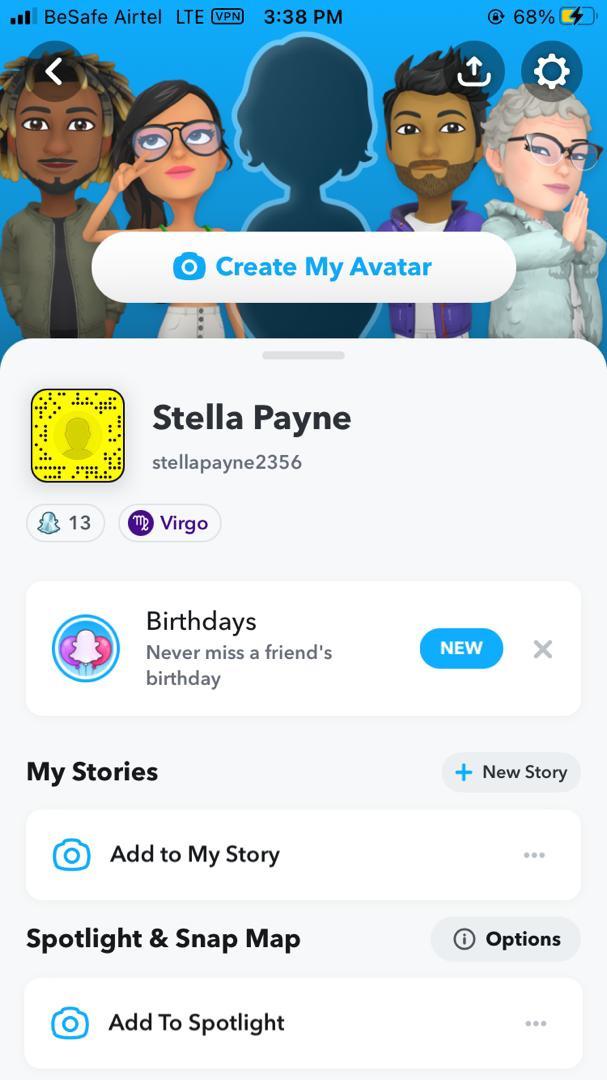Open more options for Add To Spotlight

tap(535, 1023)
